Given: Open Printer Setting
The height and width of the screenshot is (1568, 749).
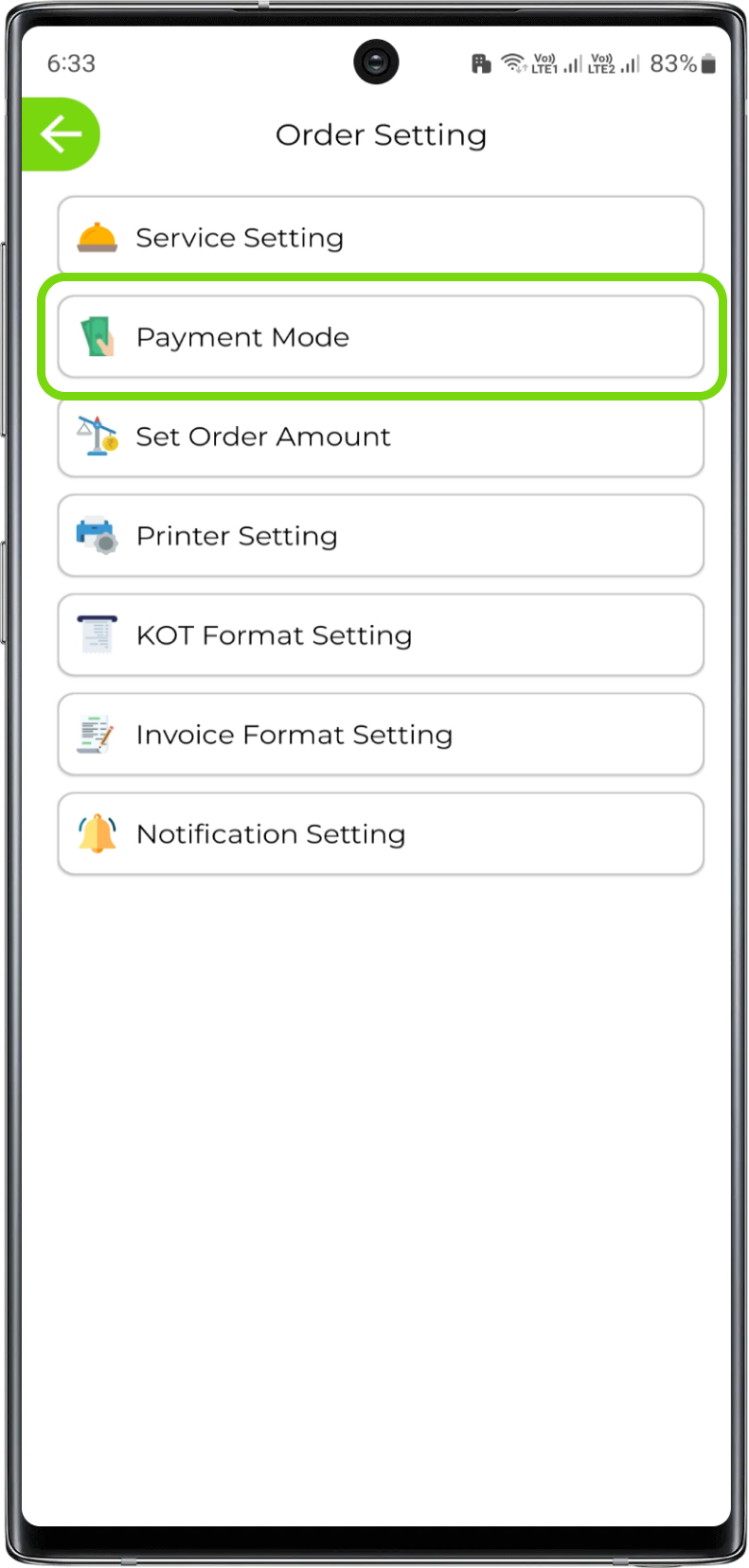Looking at the screenshot, I should (x=380, y=536).
